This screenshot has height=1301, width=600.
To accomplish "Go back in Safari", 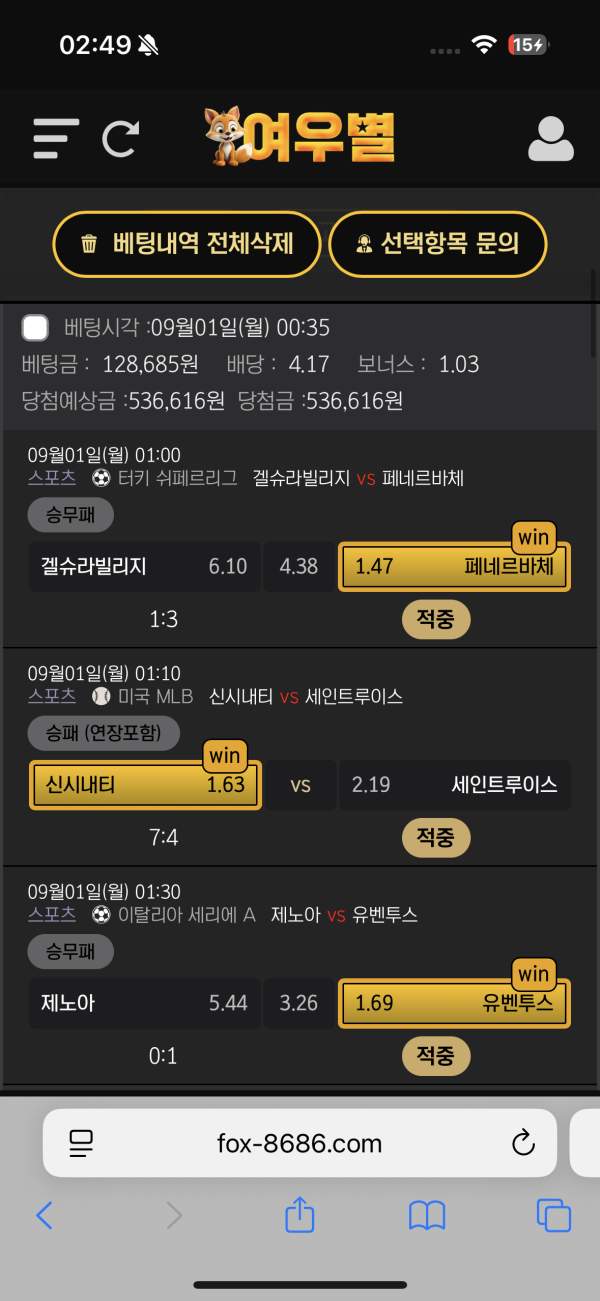I will coord(44,1215).
